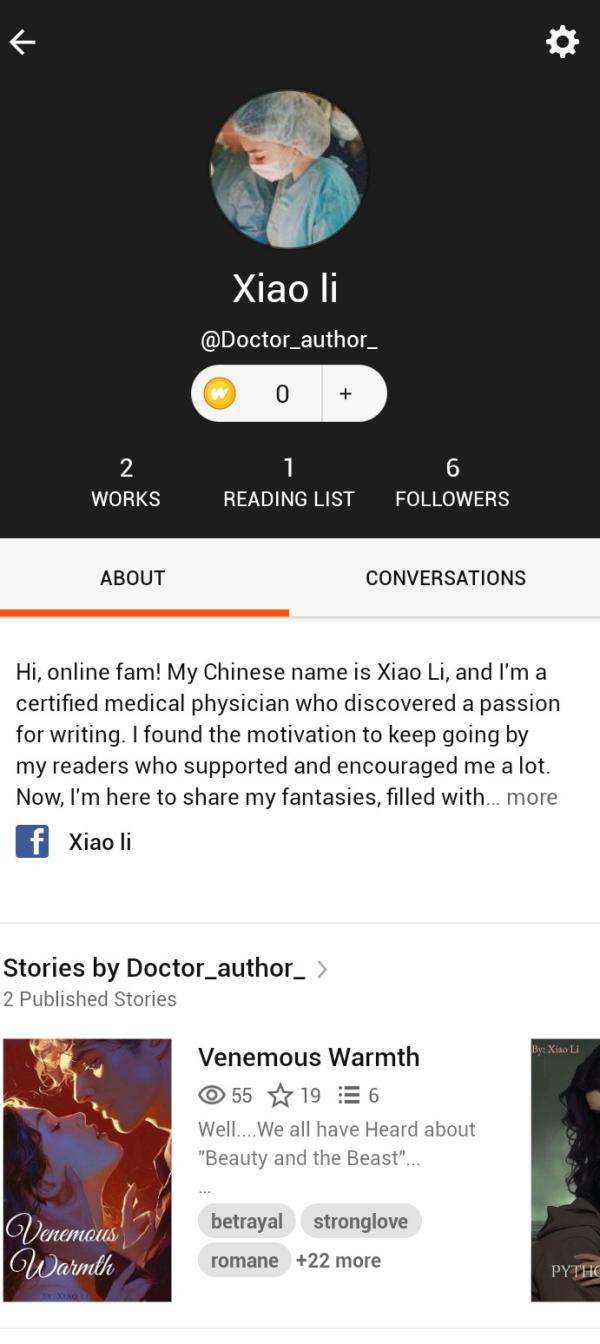Tap the plus to add coins
The width and height of the screenshot is (600, 1344).
coord(346,394)
